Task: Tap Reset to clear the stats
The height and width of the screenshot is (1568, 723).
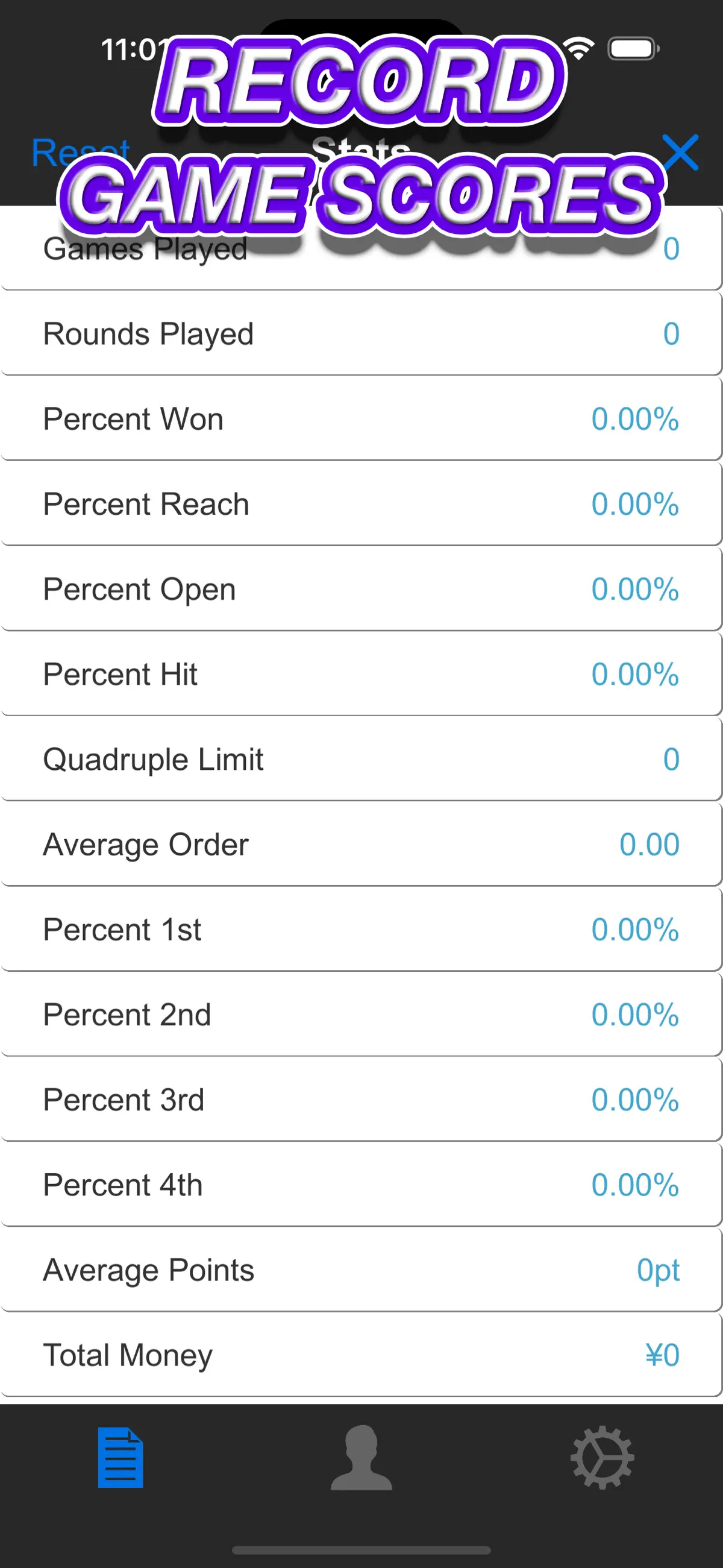Action: click(x=80, y=152)
